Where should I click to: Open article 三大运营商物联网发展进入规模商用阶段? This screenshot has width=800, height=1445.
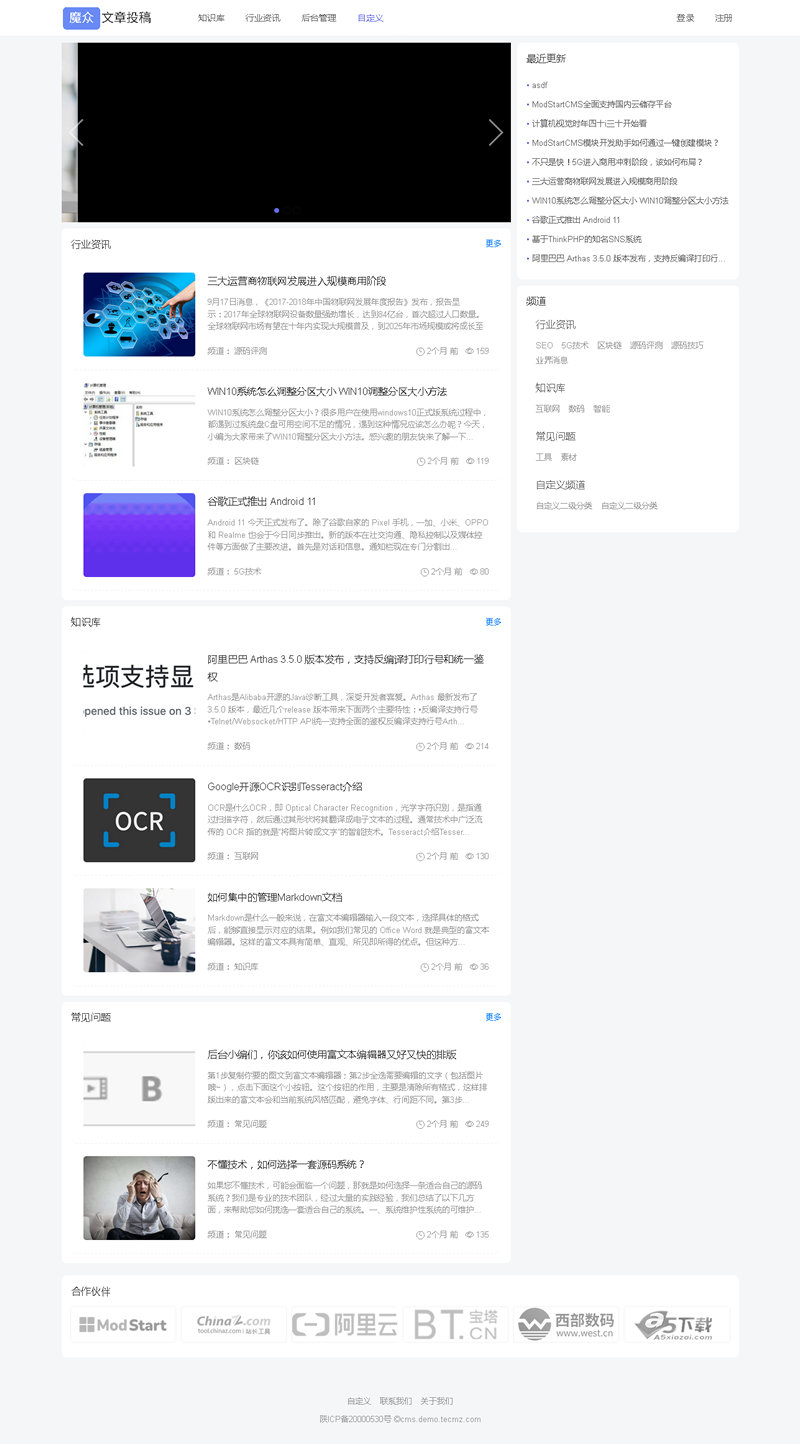point(296,281)
